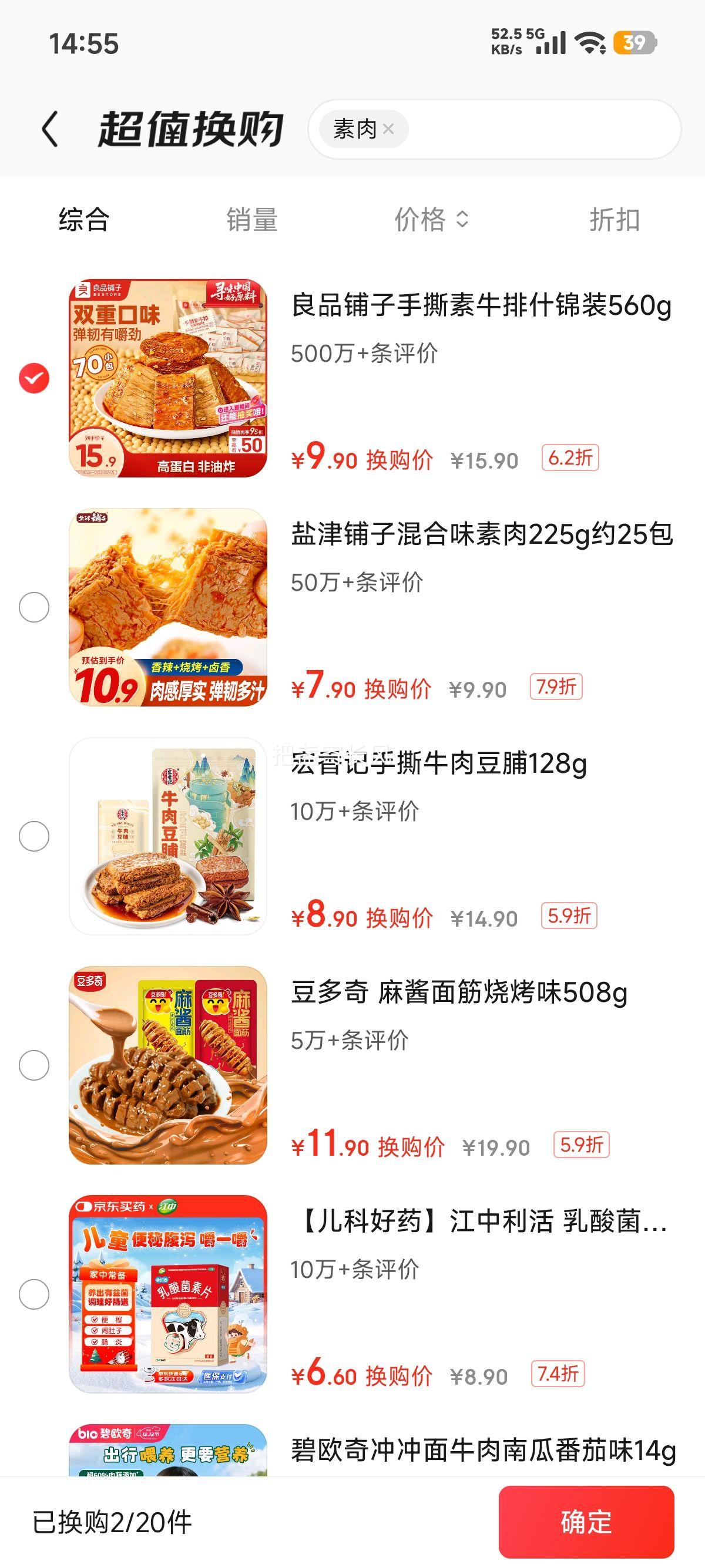Go back using the top-left arrow
This screenshot has height=1568, width=705.
(x=50, y=129)
